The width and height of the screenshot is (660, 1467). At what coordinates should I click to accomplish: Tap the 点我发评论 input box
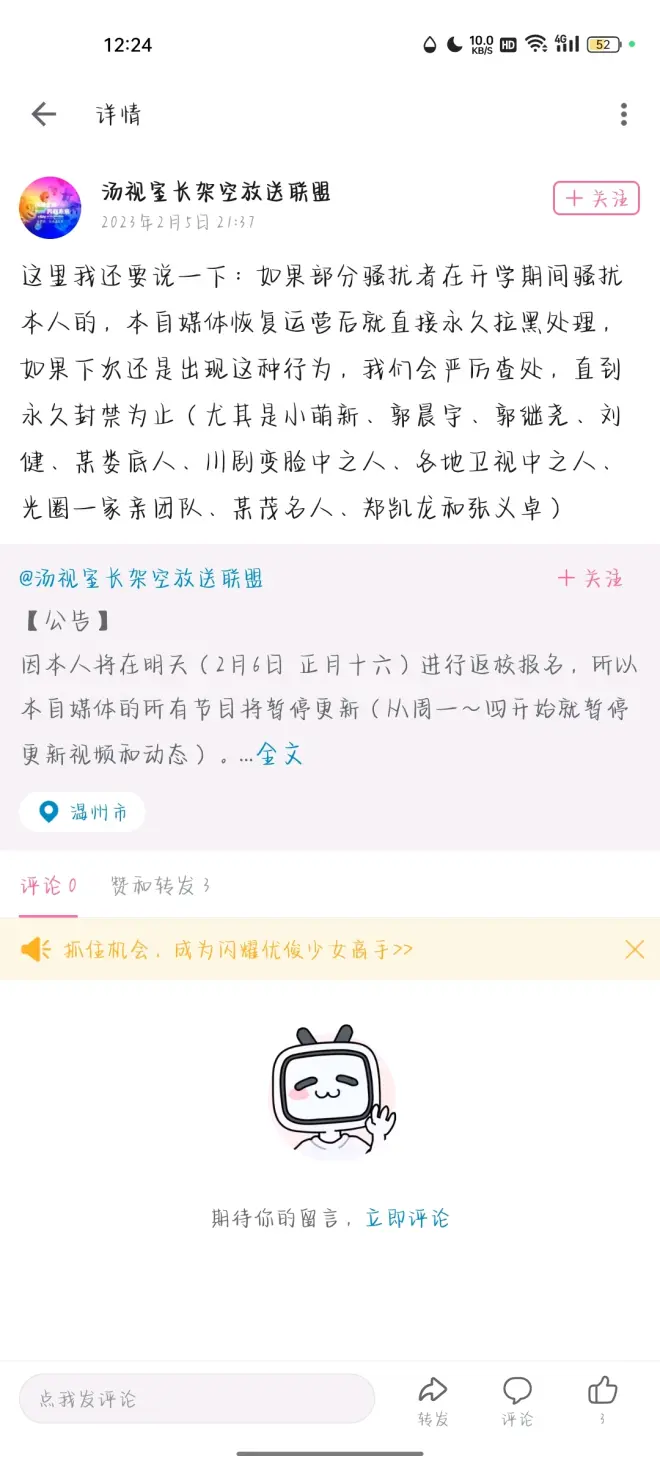pos(196,1398)
